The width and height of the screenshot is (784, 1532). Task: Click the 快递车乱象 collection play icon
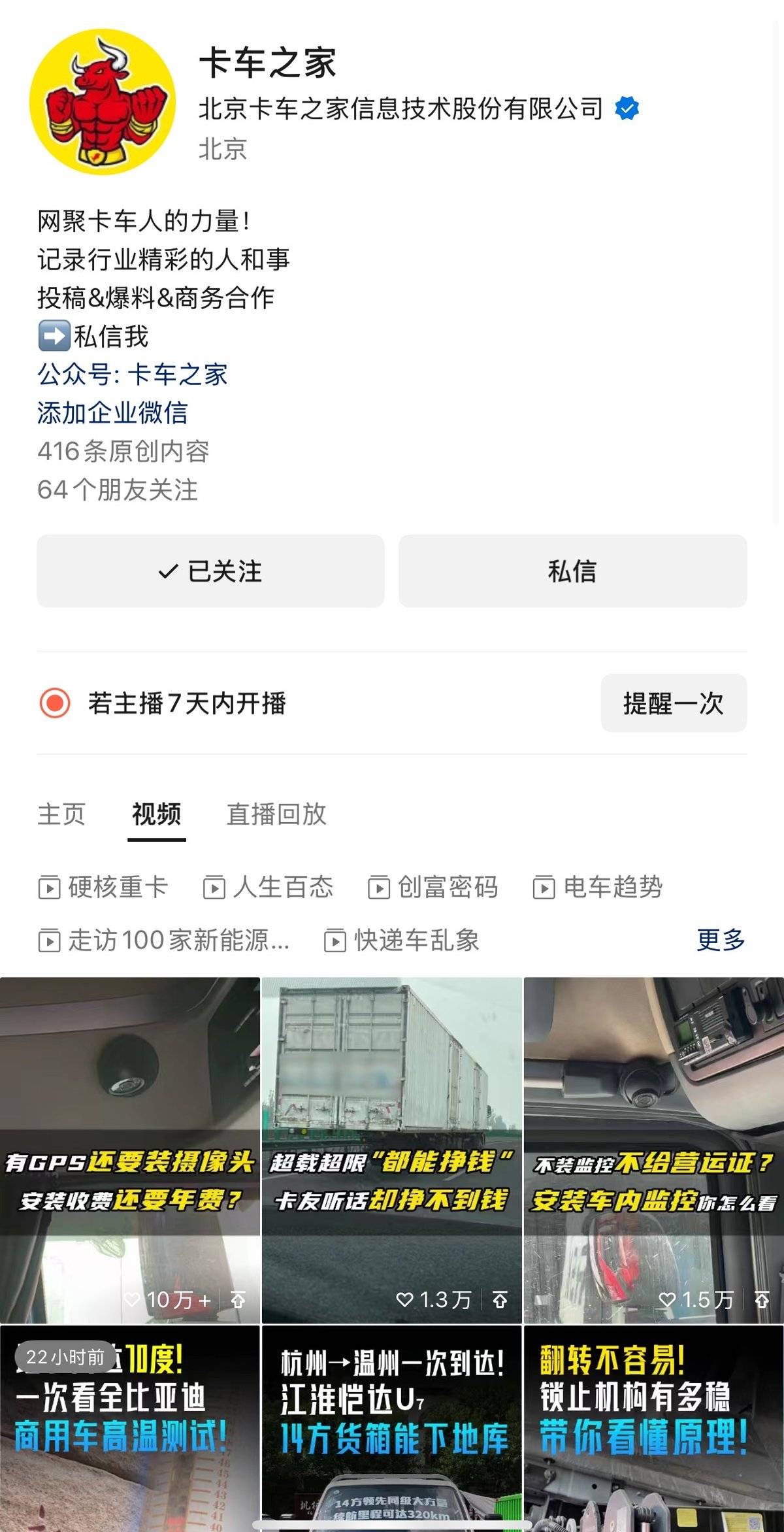coord(336,941)
